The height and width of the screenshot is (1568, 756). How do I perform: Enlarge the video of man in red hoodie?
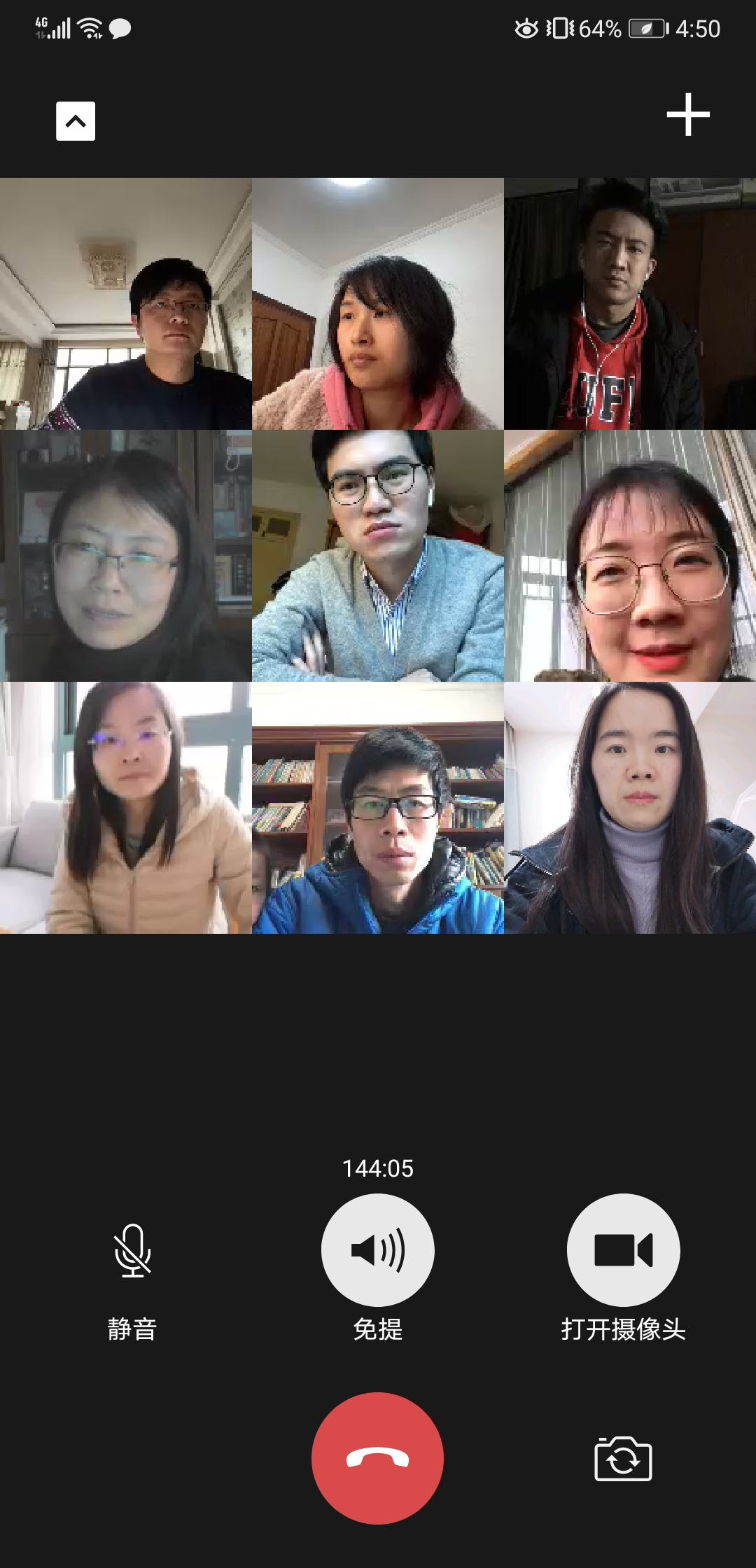(630, 304)
